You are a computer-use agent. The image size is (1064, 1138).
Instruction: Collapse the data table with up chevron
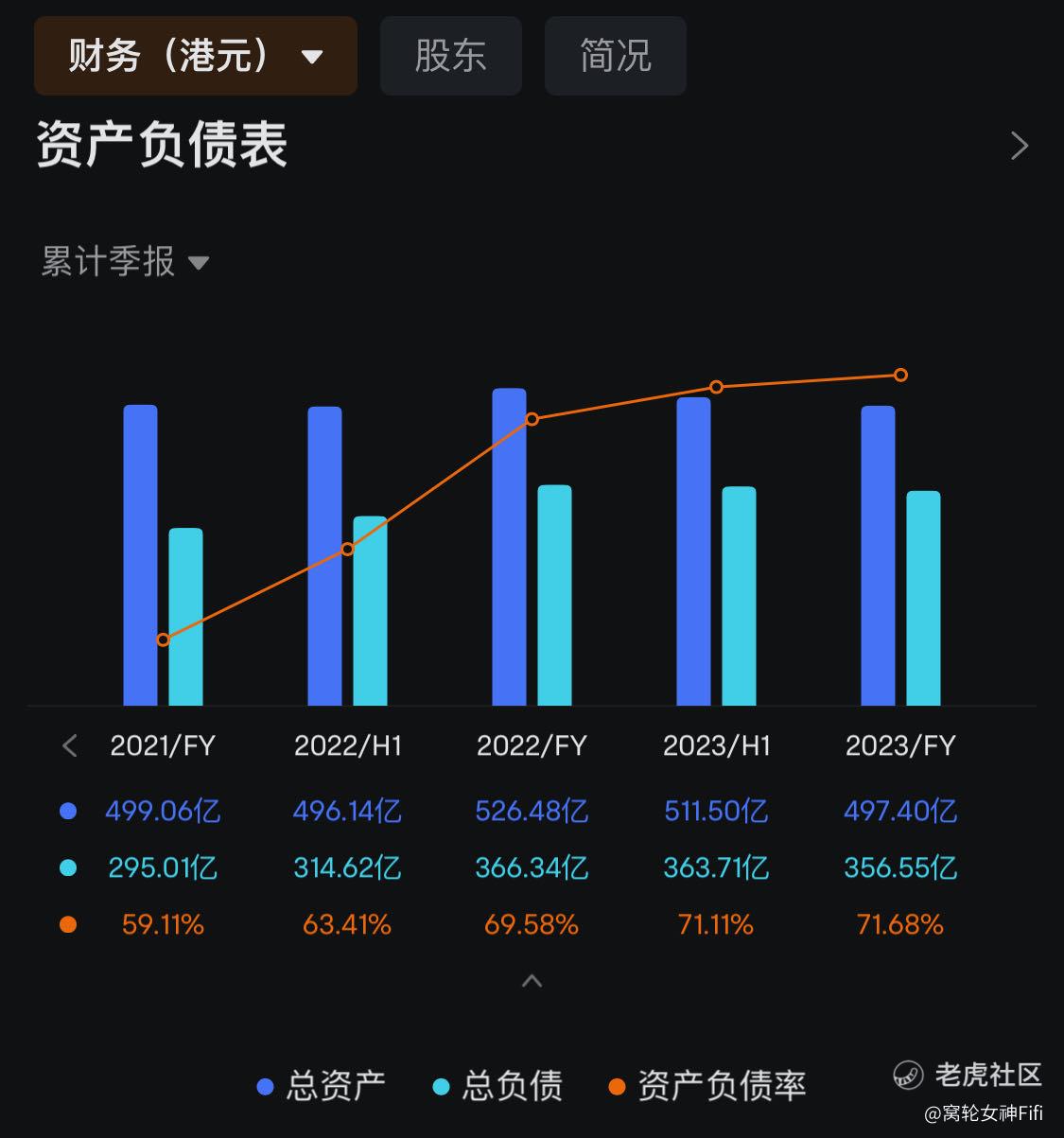coord(532,981)
